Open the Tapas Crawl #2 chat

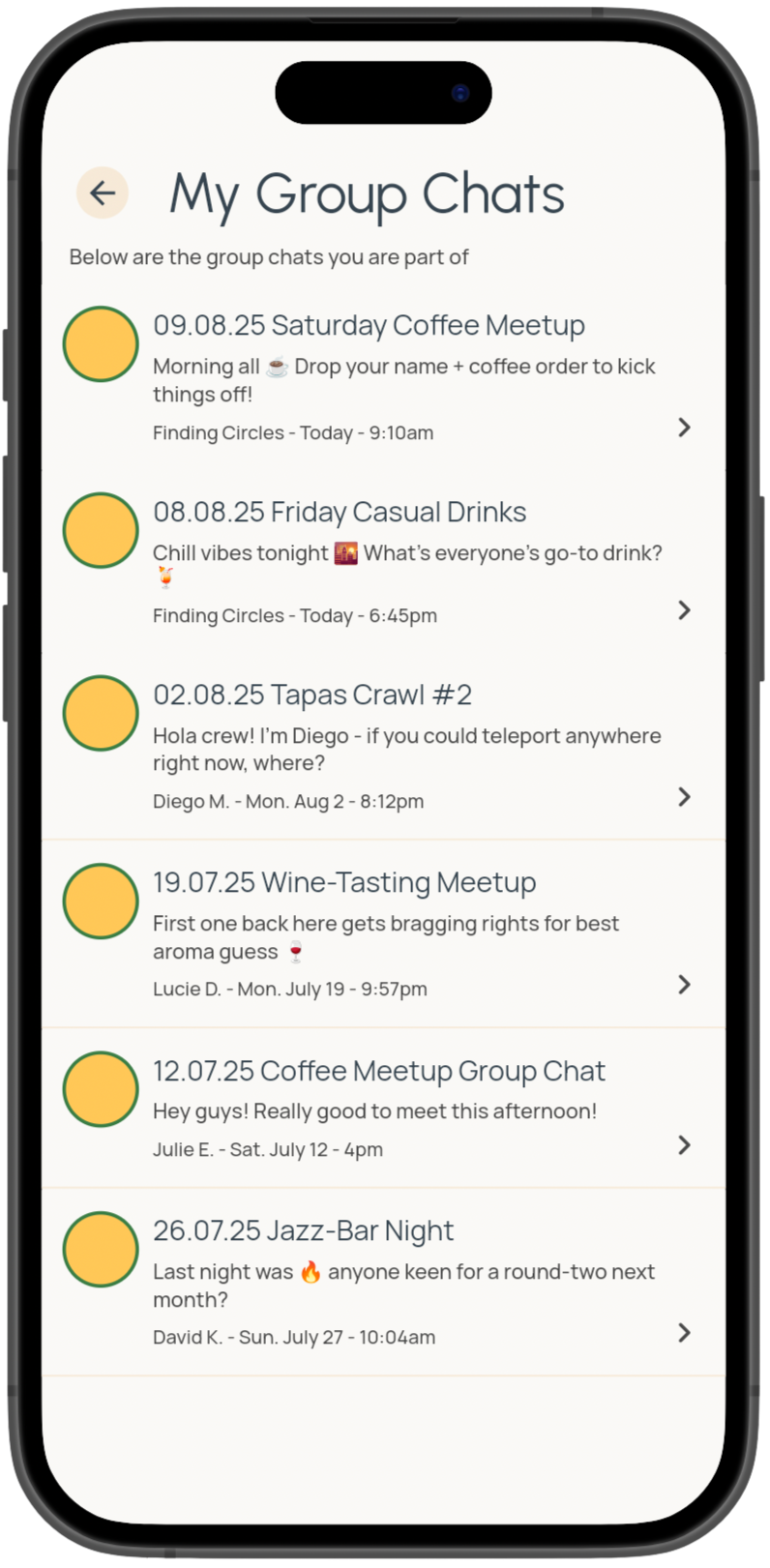tap(312, 695)
